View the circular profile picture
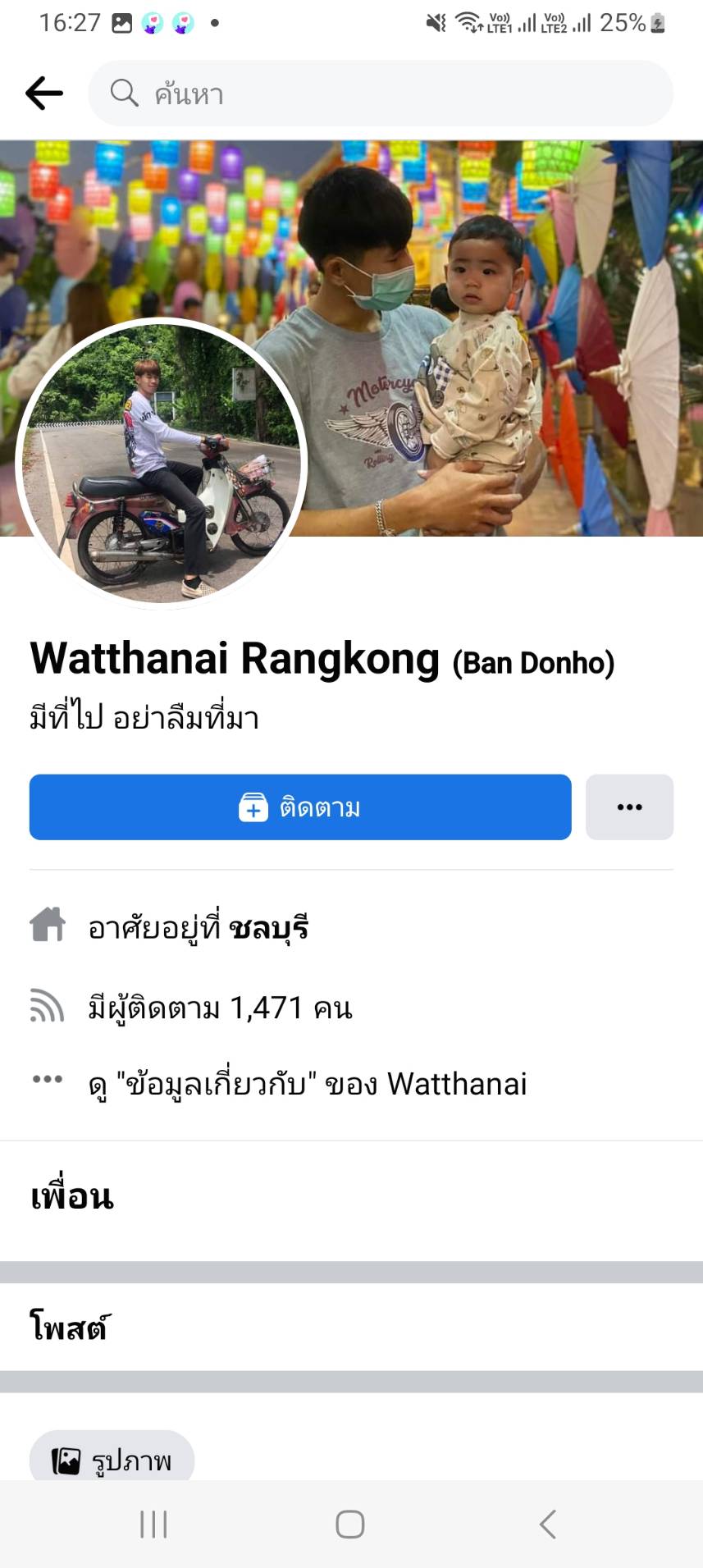This screenshot has height=1568, width=703. (162, 464)
